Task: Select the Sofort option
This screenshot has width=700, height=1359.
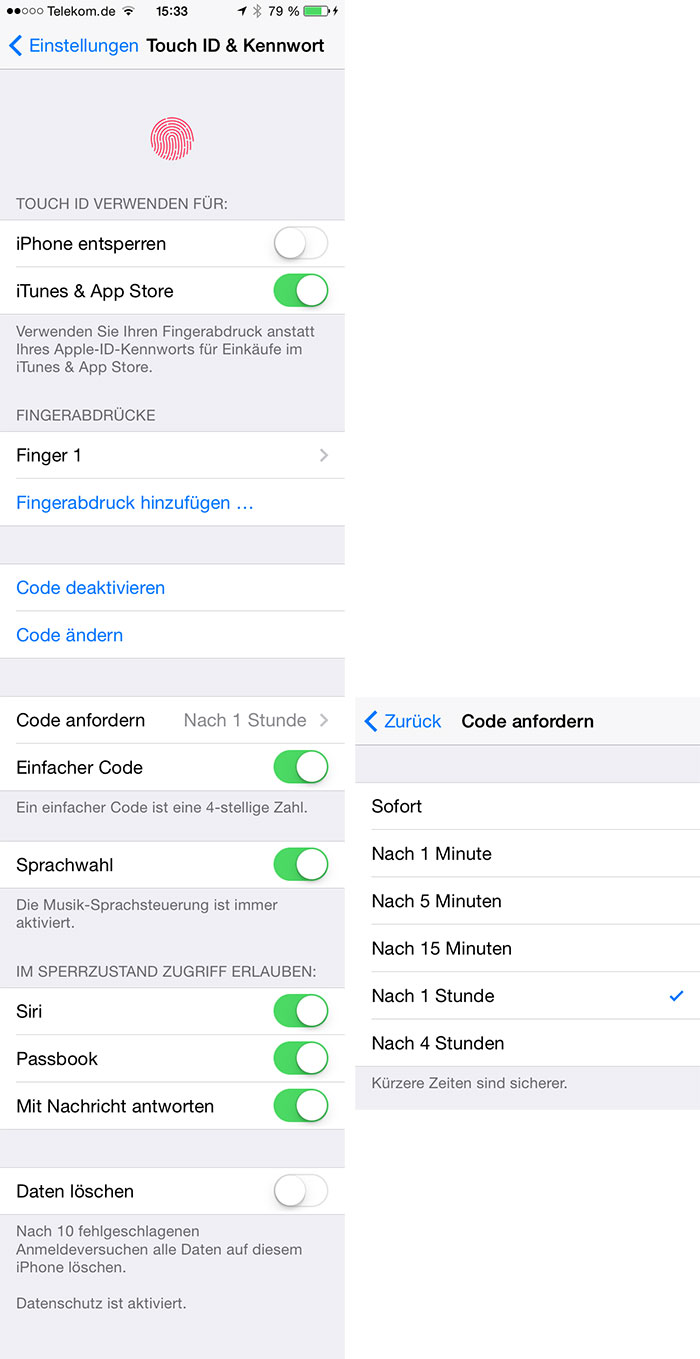Action: coord(527,806)
